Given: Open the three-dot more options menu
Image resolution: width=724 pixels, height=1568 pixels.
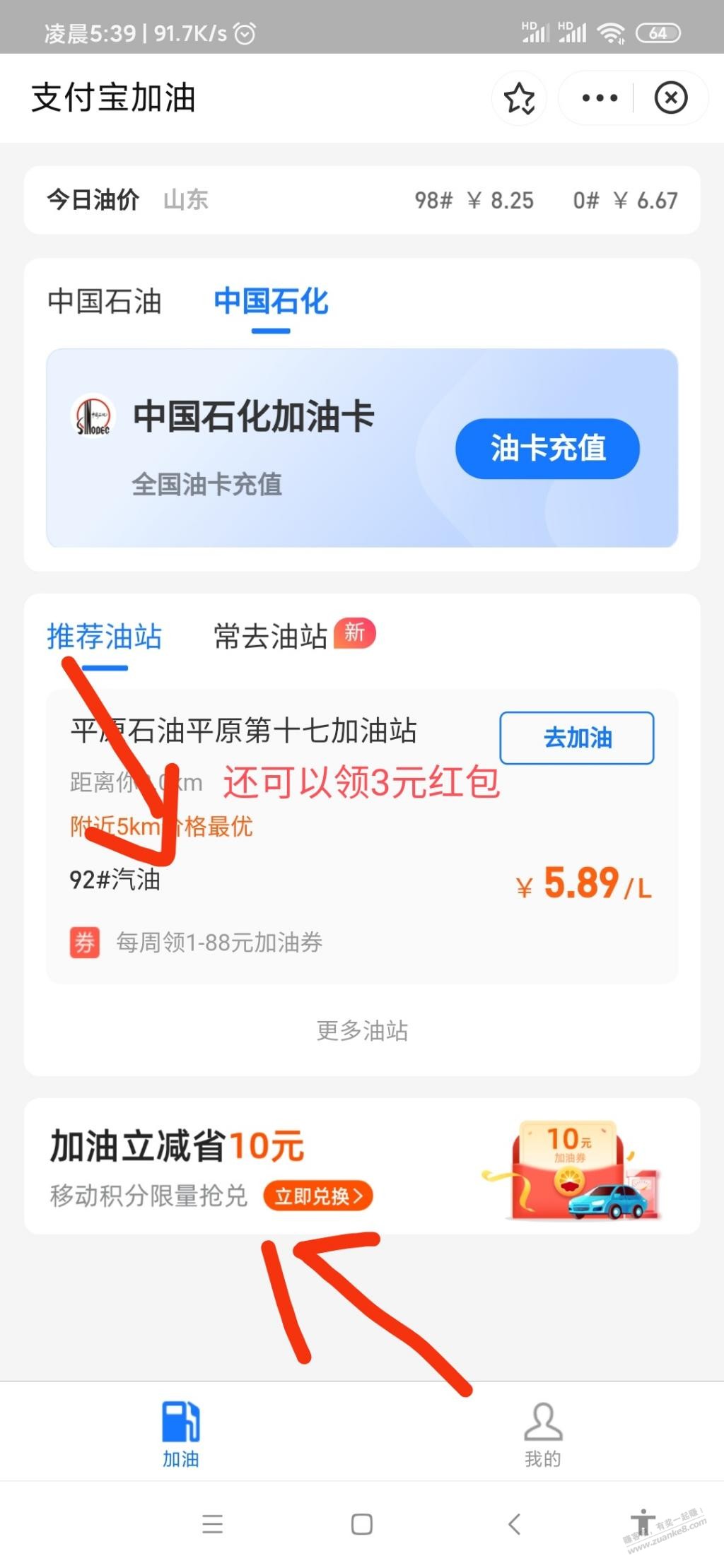Looking at the screenshot, I should pos(600,98).
